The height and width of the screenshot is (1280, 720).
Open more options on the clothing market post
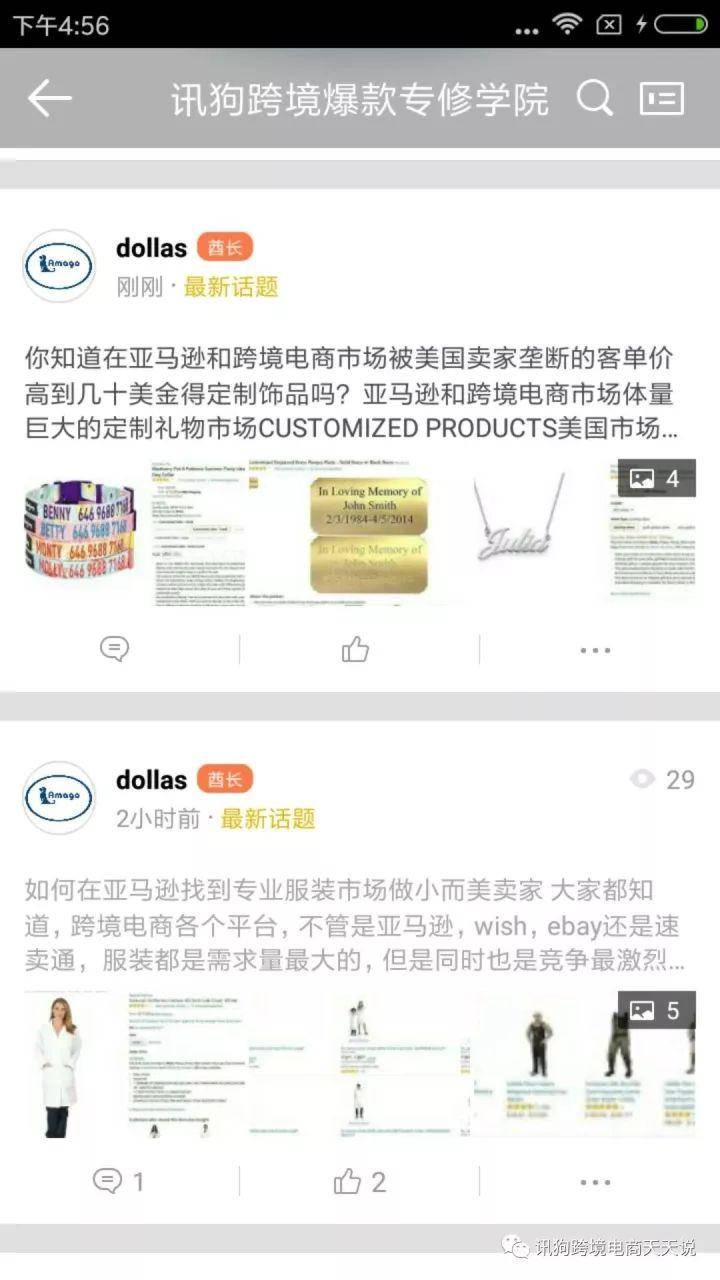tap(595, 1182)
